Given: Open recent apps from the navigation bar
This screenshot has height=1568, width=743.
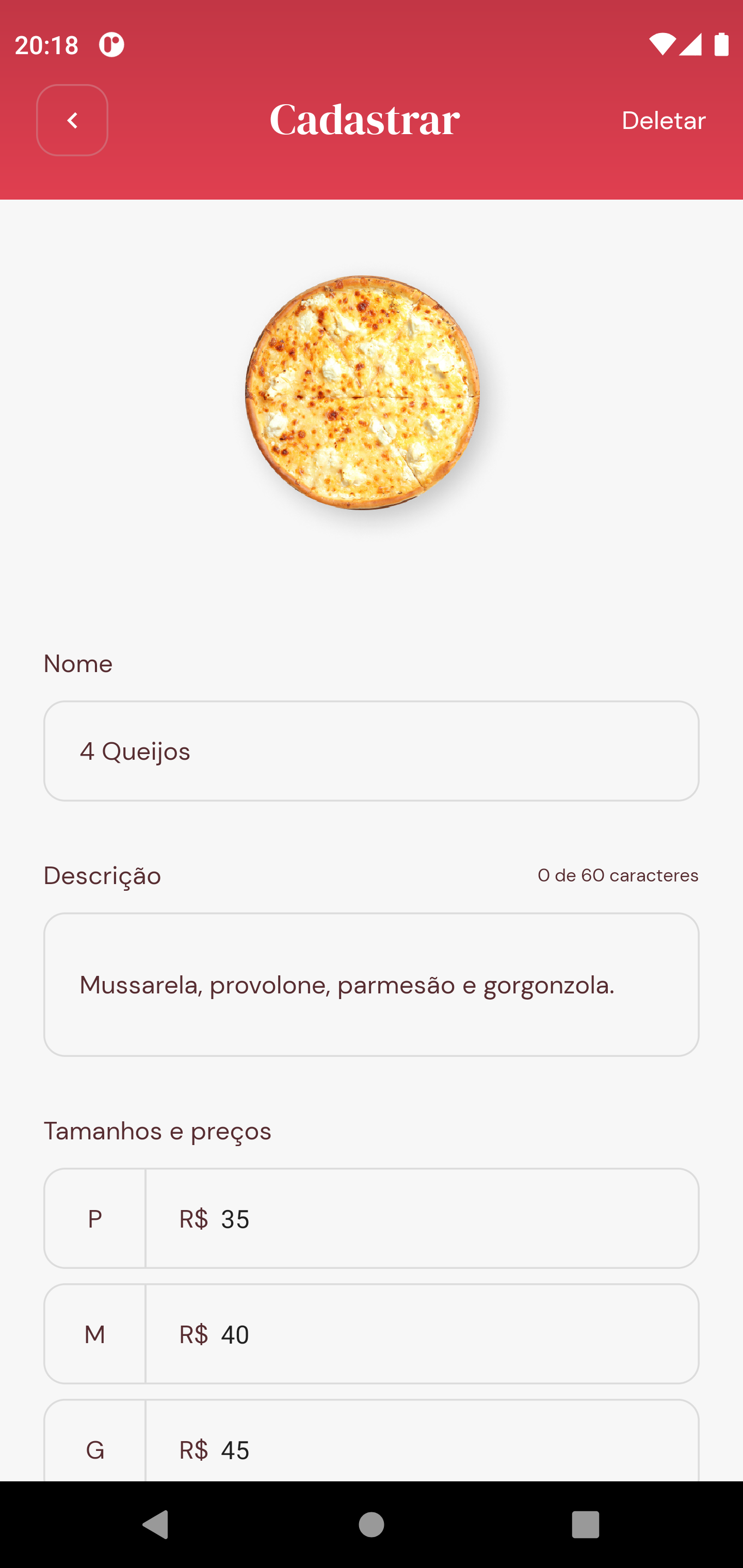Looking at the screenshot, I should click(585, 1525).
